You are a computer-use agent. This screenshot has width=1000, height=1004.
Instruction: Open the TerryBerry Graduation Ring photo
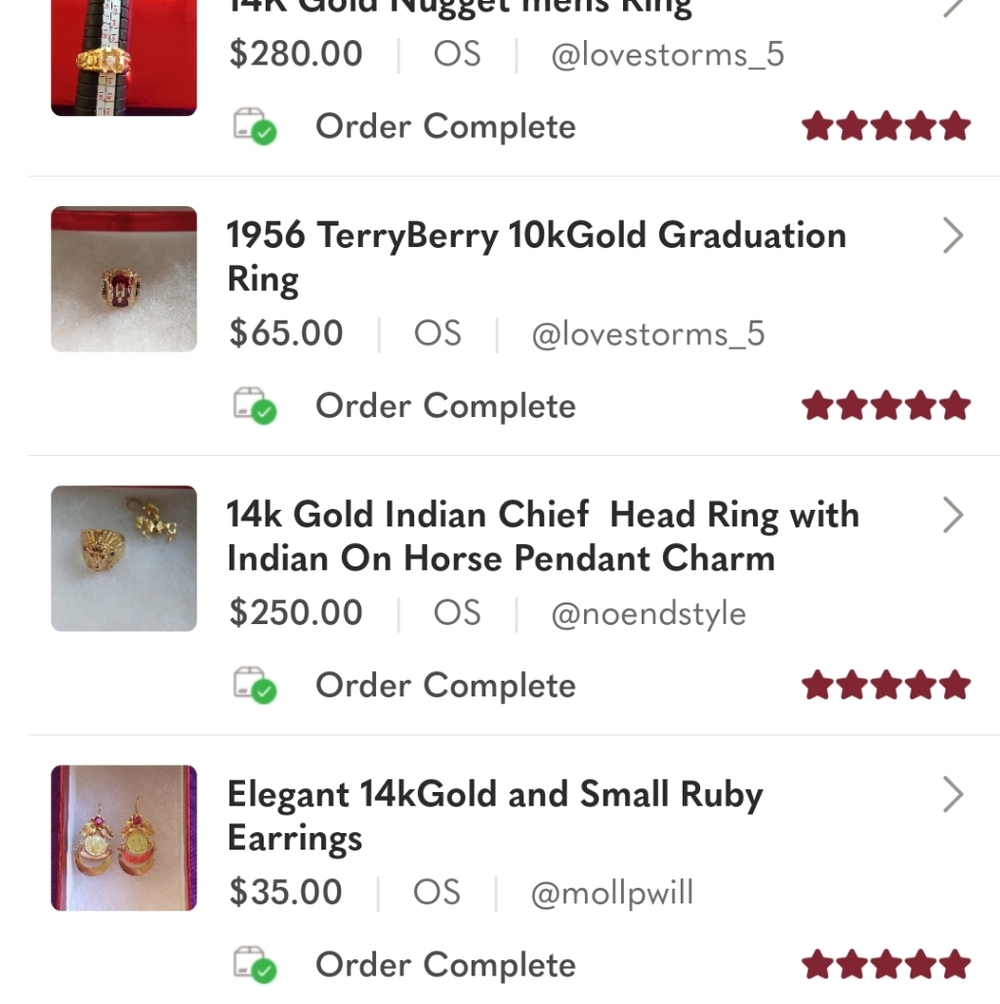(124, 279)
